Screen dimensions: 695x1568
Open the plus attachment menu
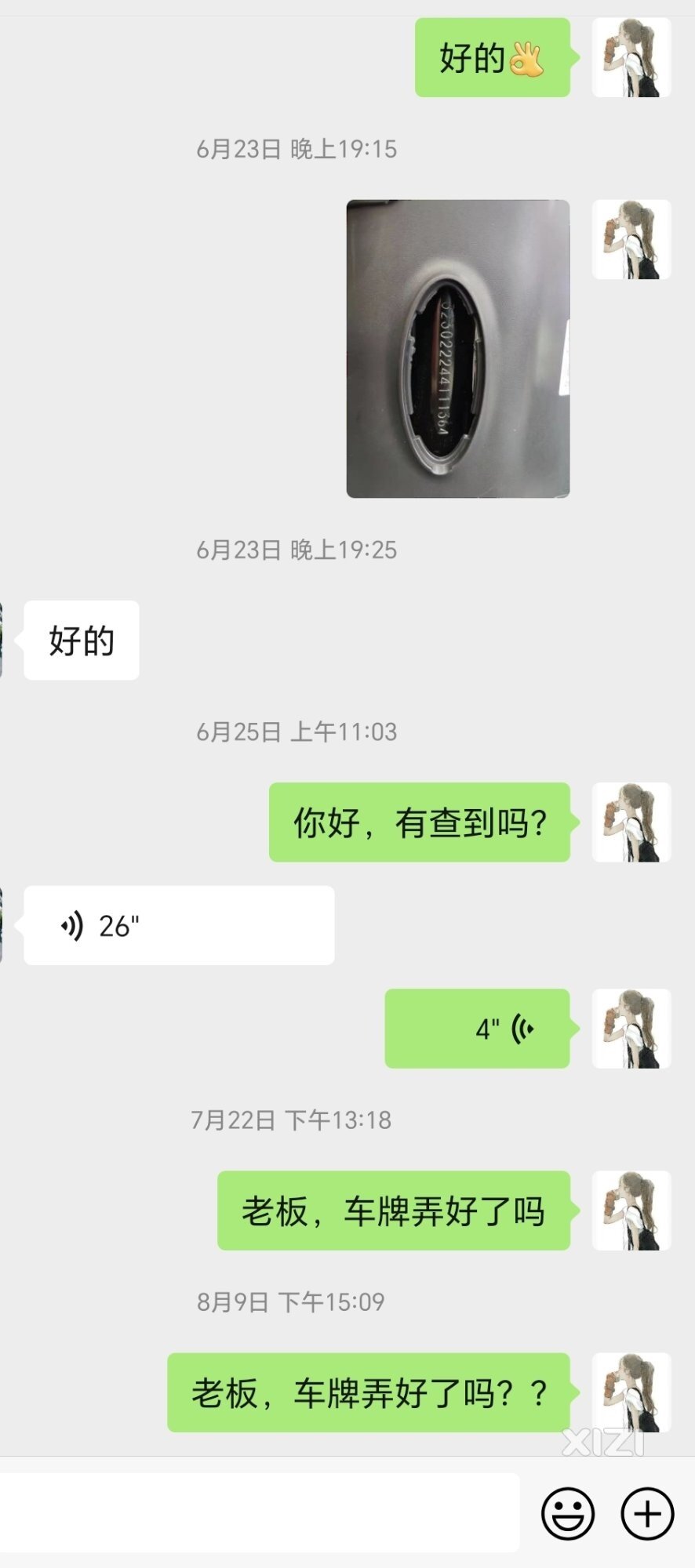click(648, 1512)
